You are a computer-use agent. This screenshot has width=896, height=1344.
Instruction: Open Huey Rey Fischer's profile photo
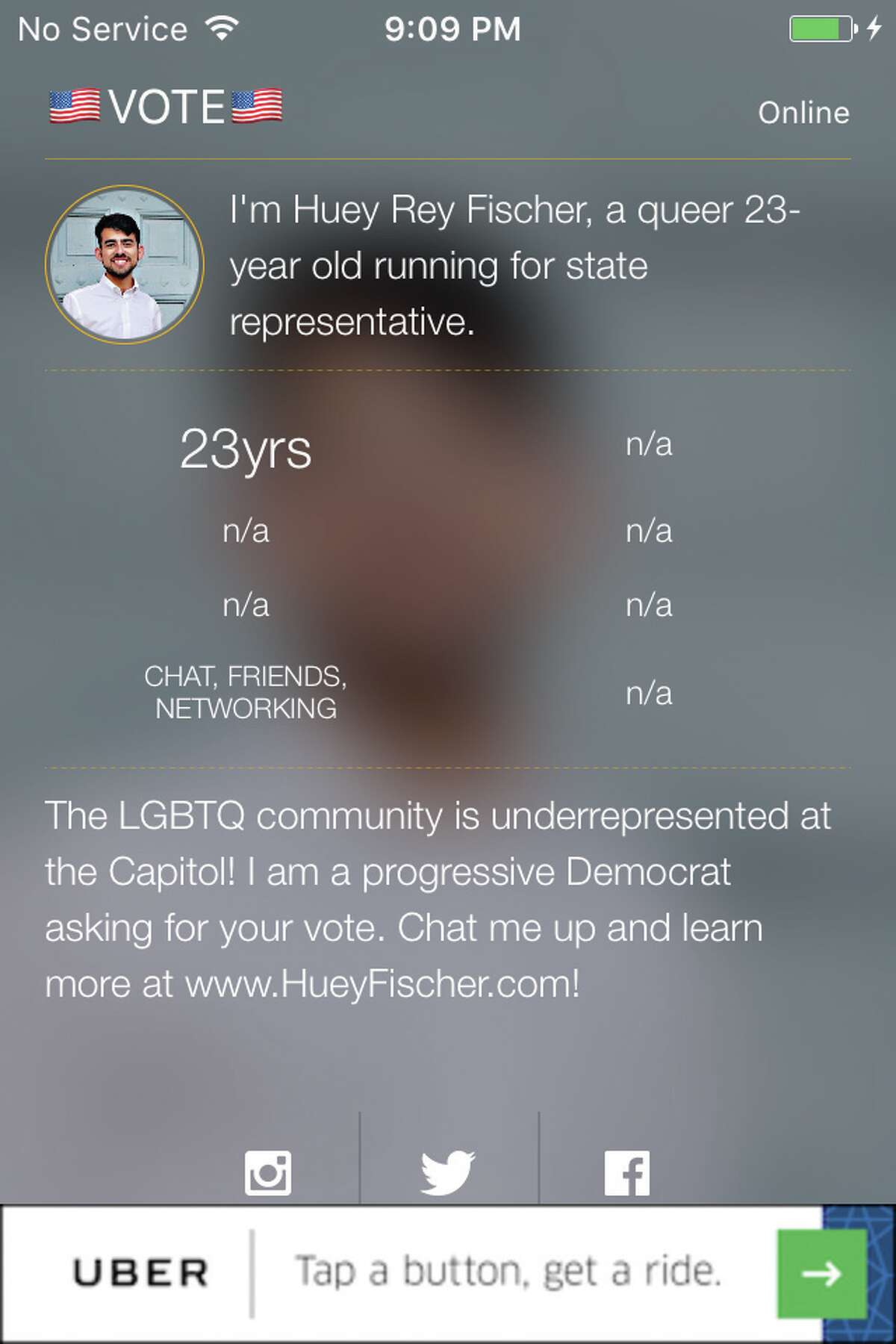[125, 264]
